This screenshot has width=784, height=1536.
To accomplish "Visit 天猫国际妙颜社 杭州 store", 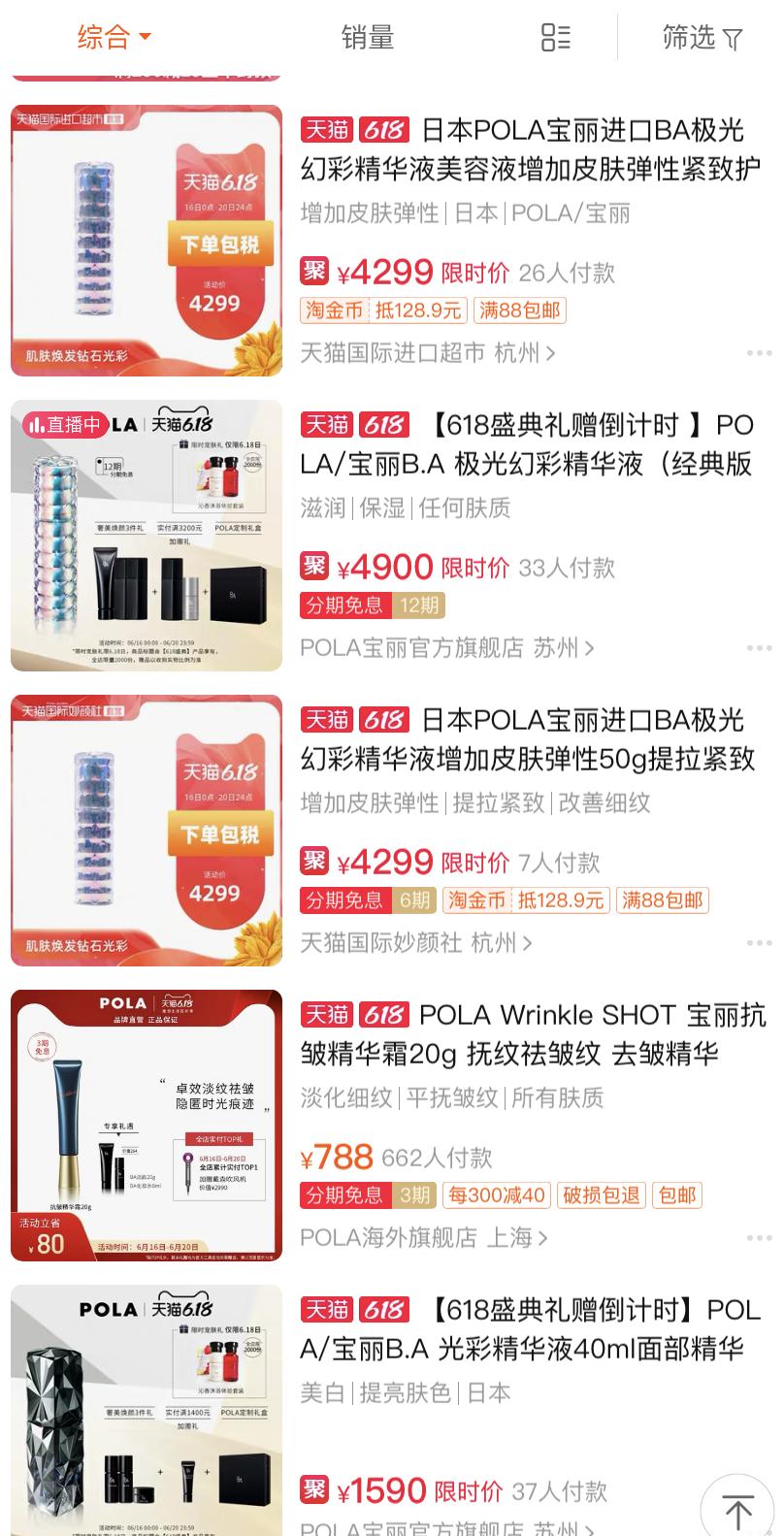I will coord(416,942).
